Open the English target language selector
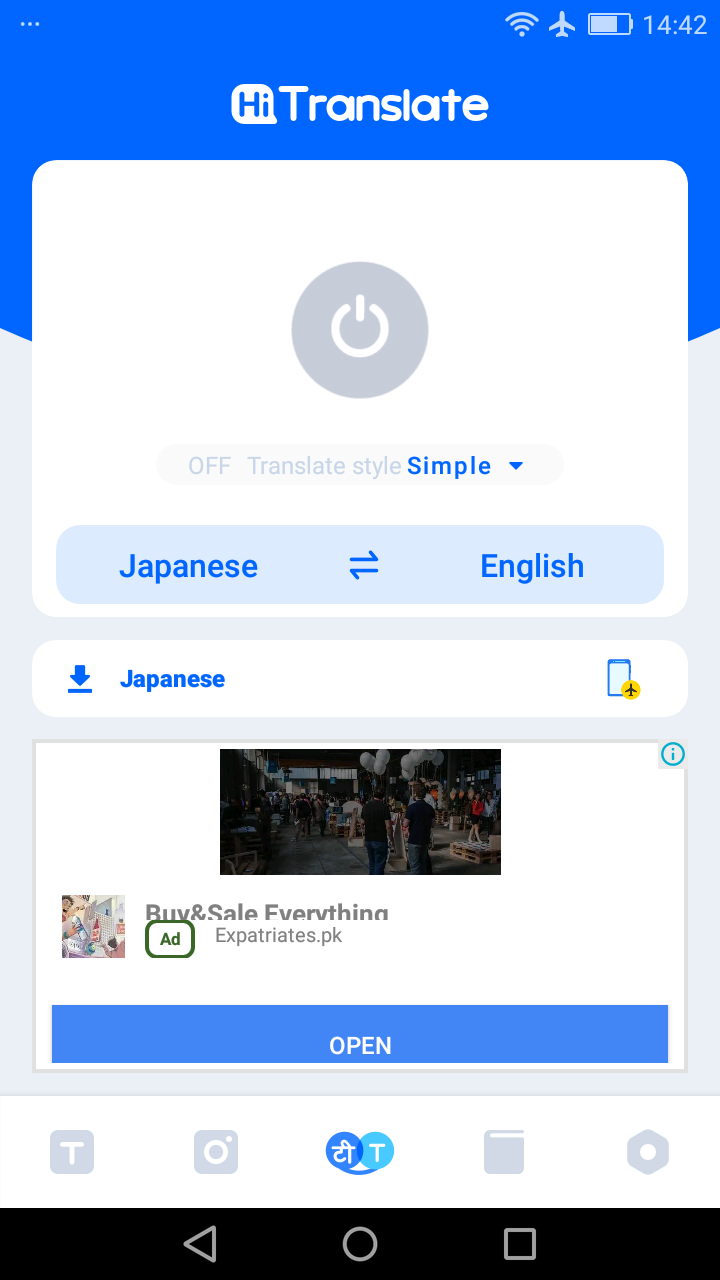Image resolution: width=720 pixels, height=1280 pixels. (532, 564)
